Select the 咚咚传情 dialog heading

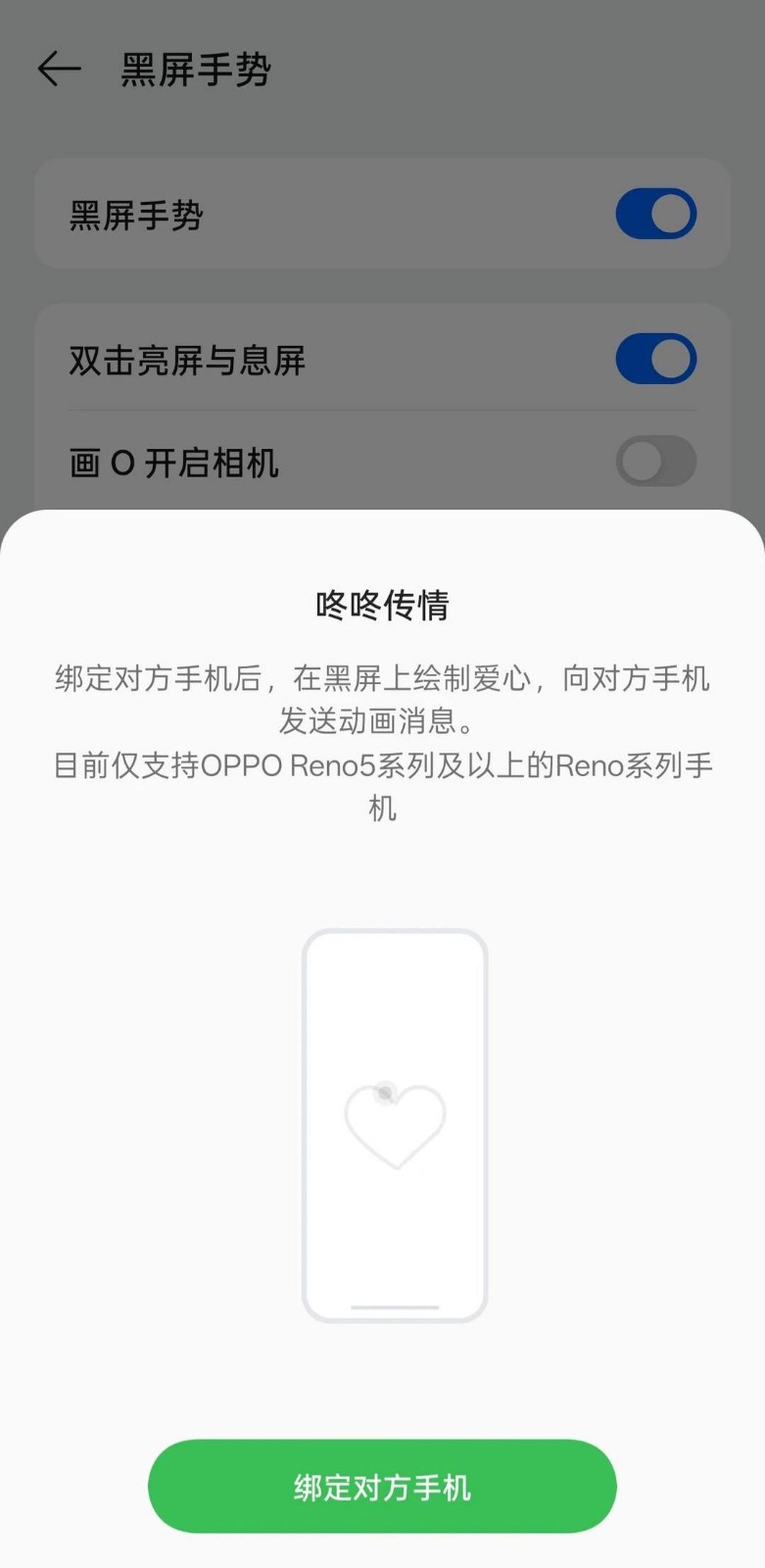tap(382, 606)
